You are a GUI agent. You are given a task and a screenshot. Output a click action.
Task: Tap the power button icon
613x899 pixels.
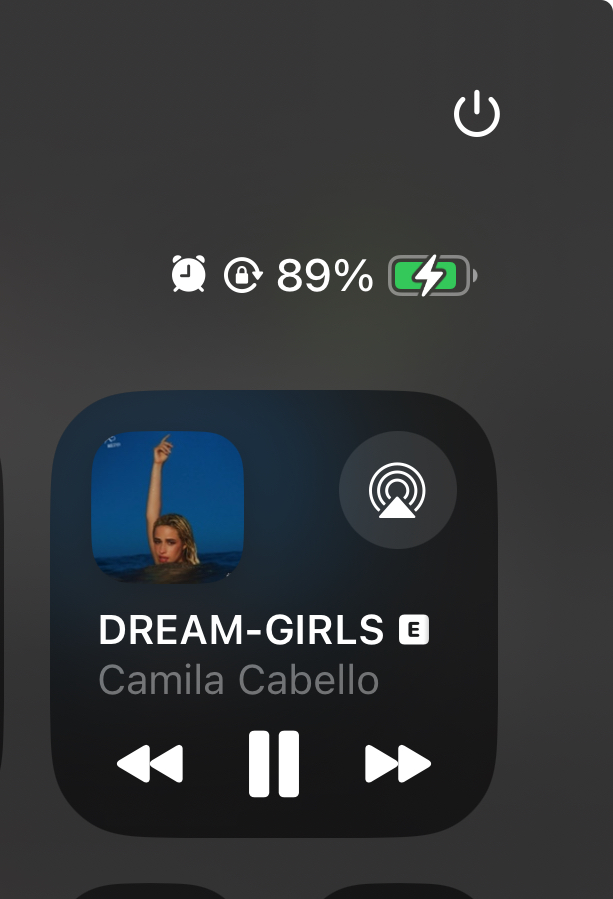[x=477, y=114]
